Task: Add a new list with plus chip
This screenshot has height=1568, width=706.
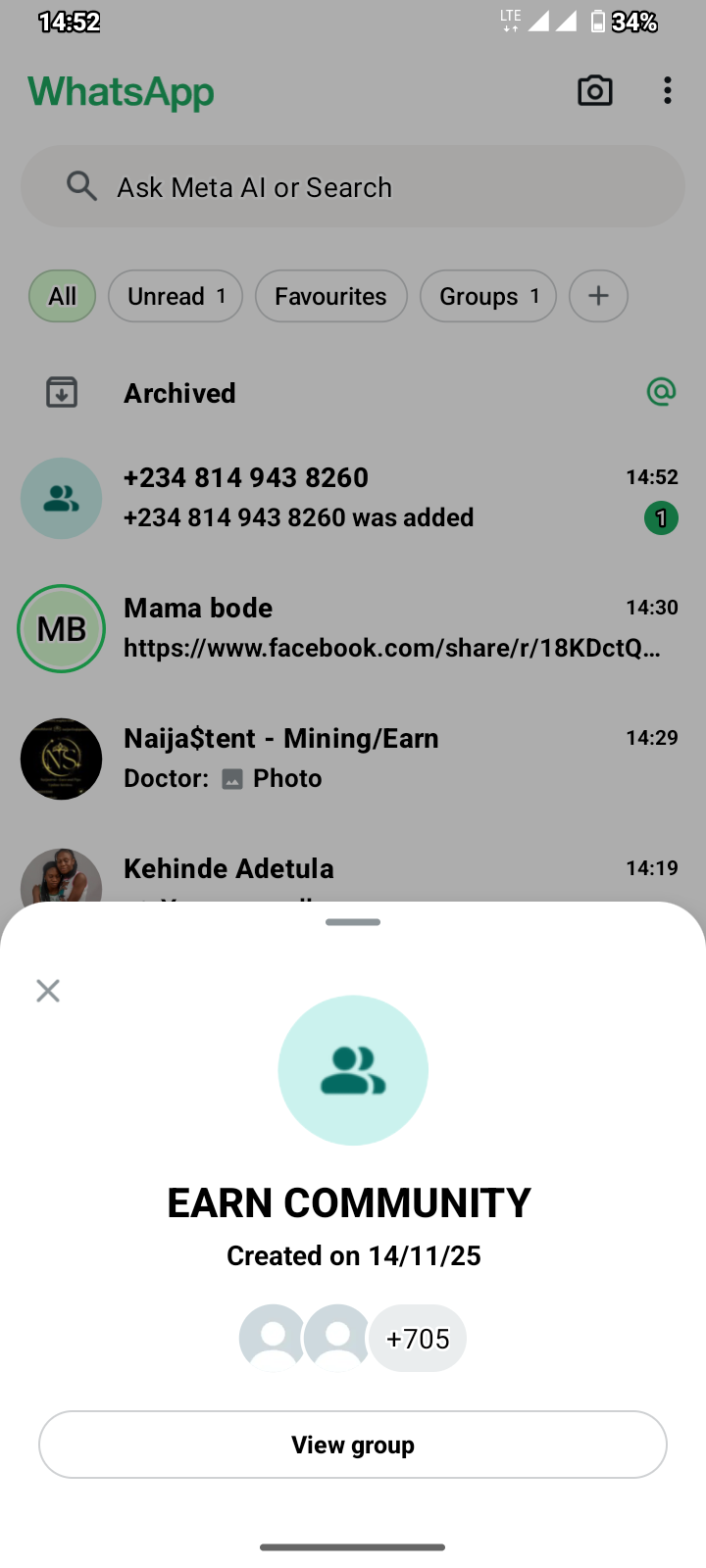Action: point(598,296)
